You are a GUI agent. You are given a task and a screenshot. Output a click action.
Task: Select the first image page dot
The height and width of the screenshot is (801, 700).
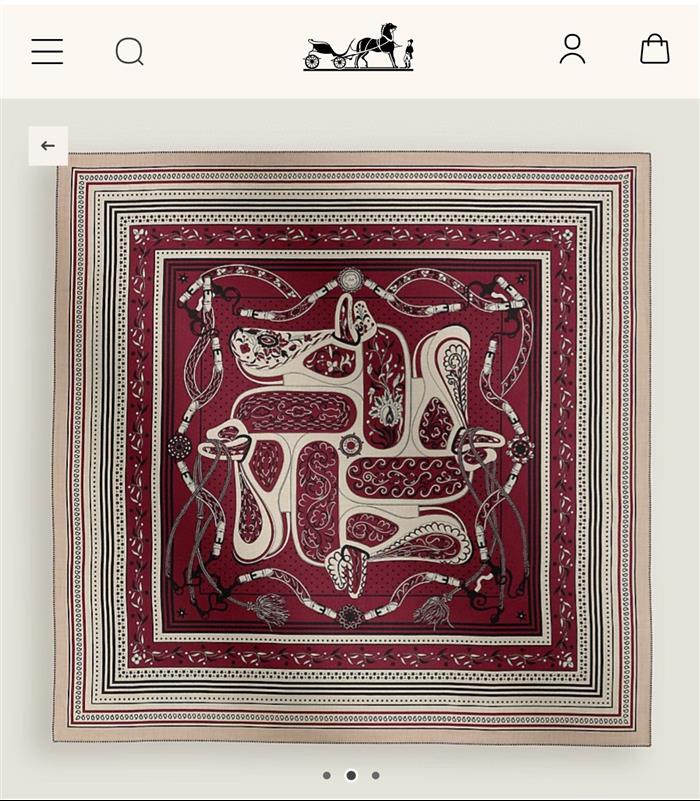(327, 775)
